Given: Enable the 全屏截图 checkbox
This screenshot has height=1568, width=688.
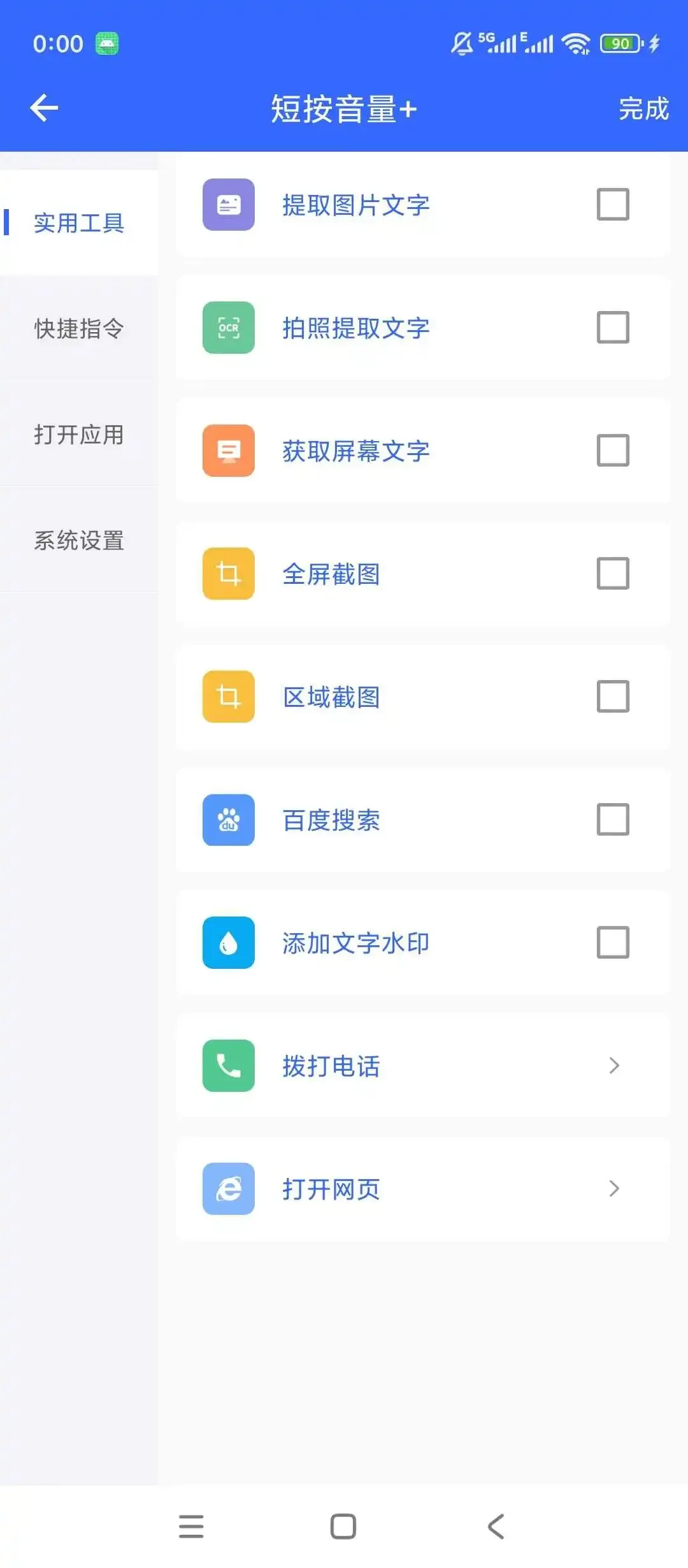Looking at the screenshot, I should (x=613, y=574).
